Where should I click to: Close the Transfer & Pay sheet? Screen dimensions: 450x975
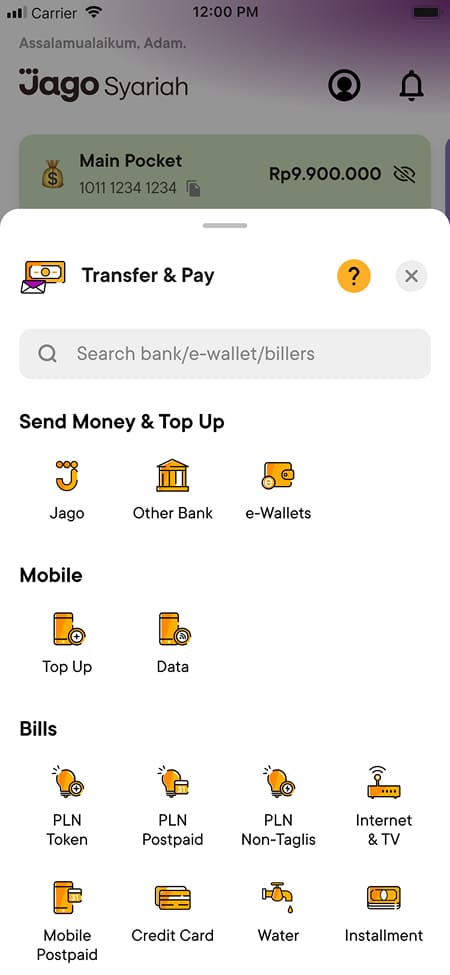click(411, 276)
